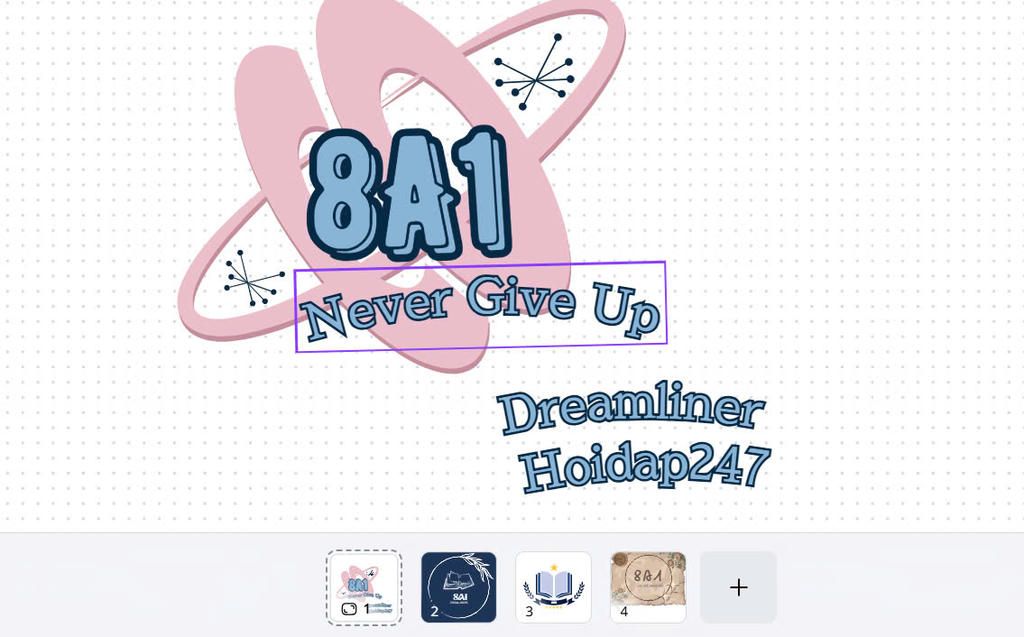Image resolution: width=1024 pixels, height=637 pixels.
Task: Select the 8A1 text element
Action: point(408,193)
